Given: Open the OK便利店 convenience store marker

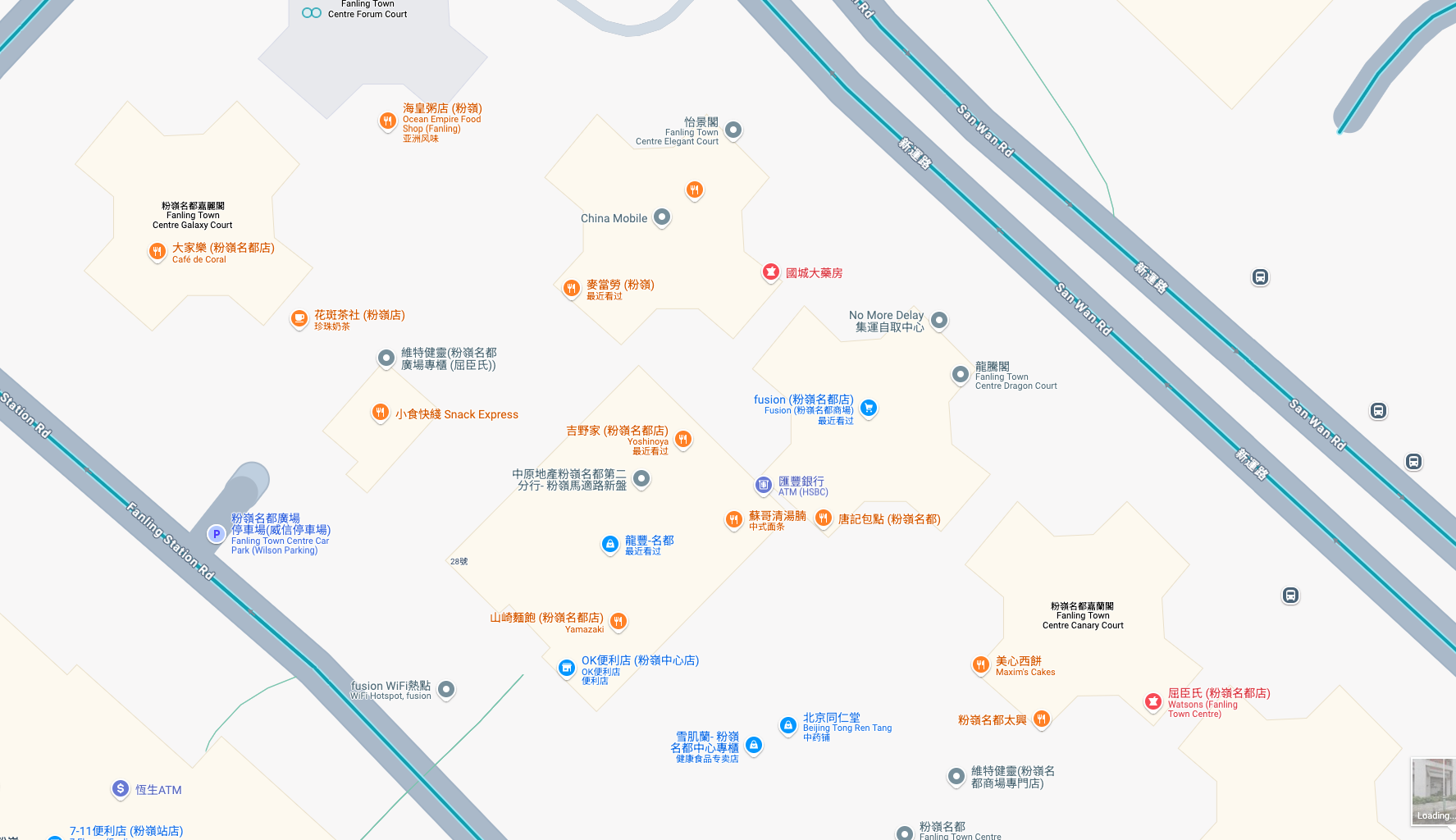Looking at the screenshot, I should [x=566, y=668].
